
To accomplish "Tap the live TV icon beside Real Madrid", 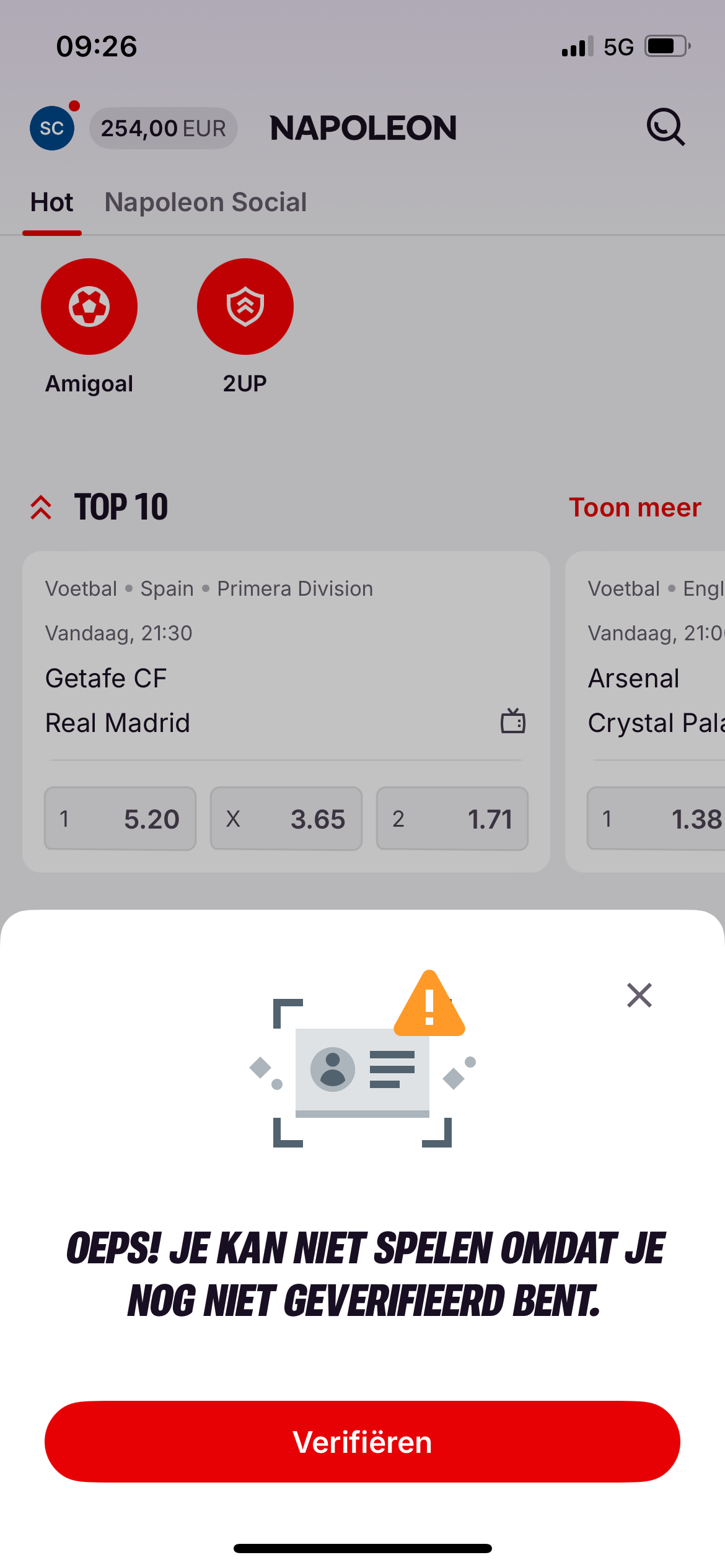I will pyautogui.click(x=513, y=721).
